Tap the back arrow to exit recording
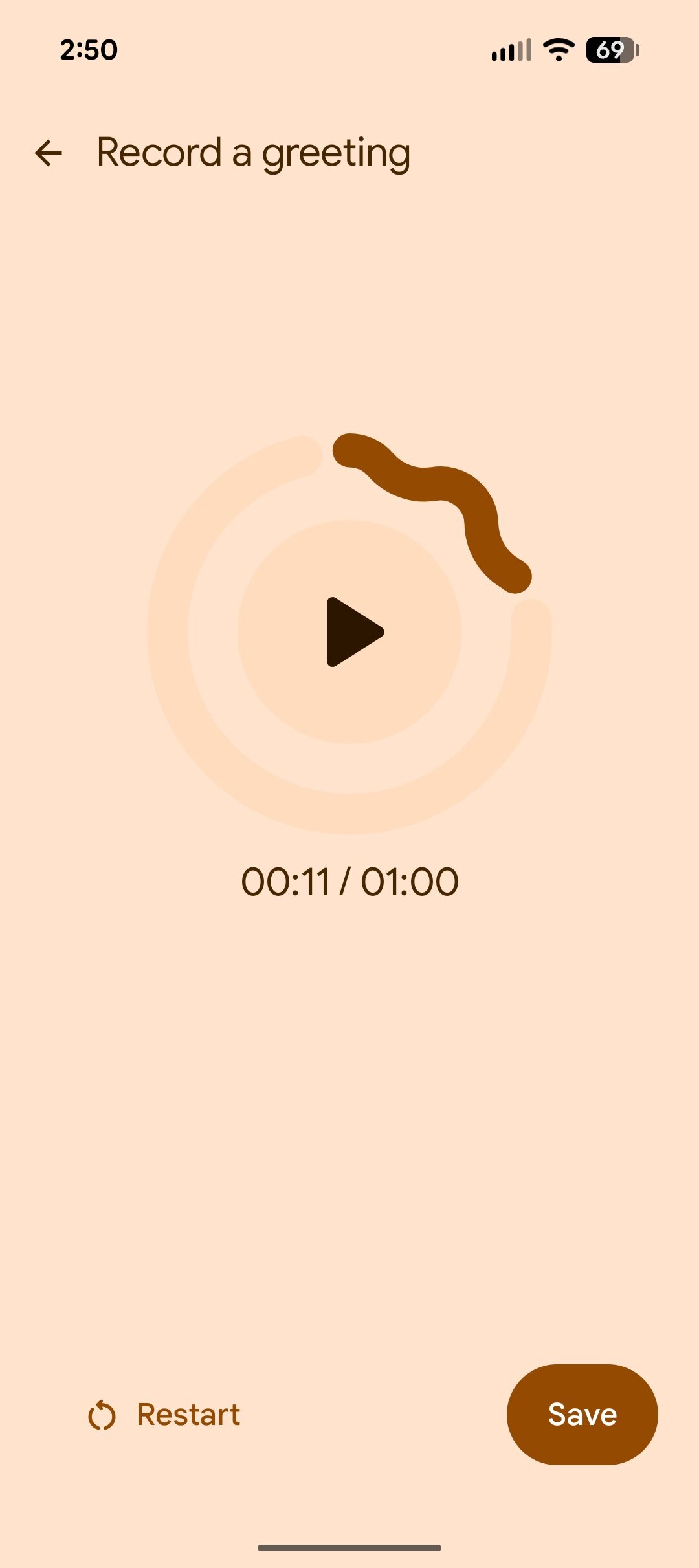The height and width of the screenshot is (1568, 699). tap(49, 153)
